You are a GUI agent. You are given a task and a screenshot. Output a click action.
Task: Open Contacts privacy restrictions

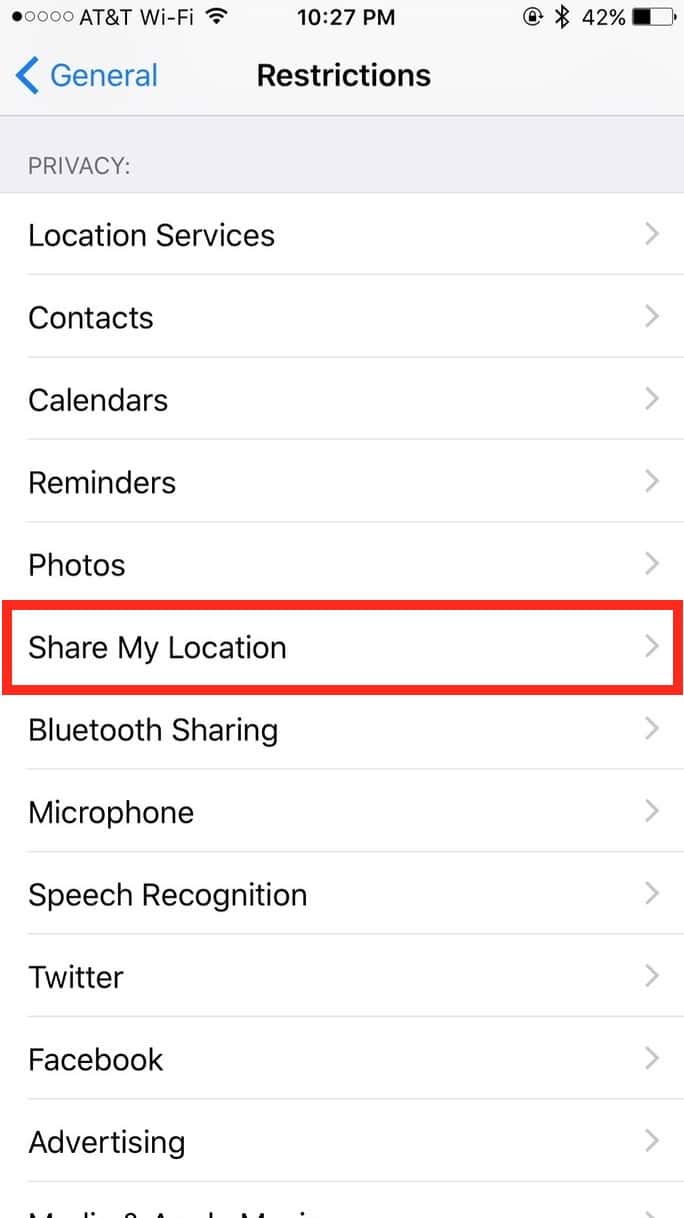pyautogui.click(x=342, y=317)
